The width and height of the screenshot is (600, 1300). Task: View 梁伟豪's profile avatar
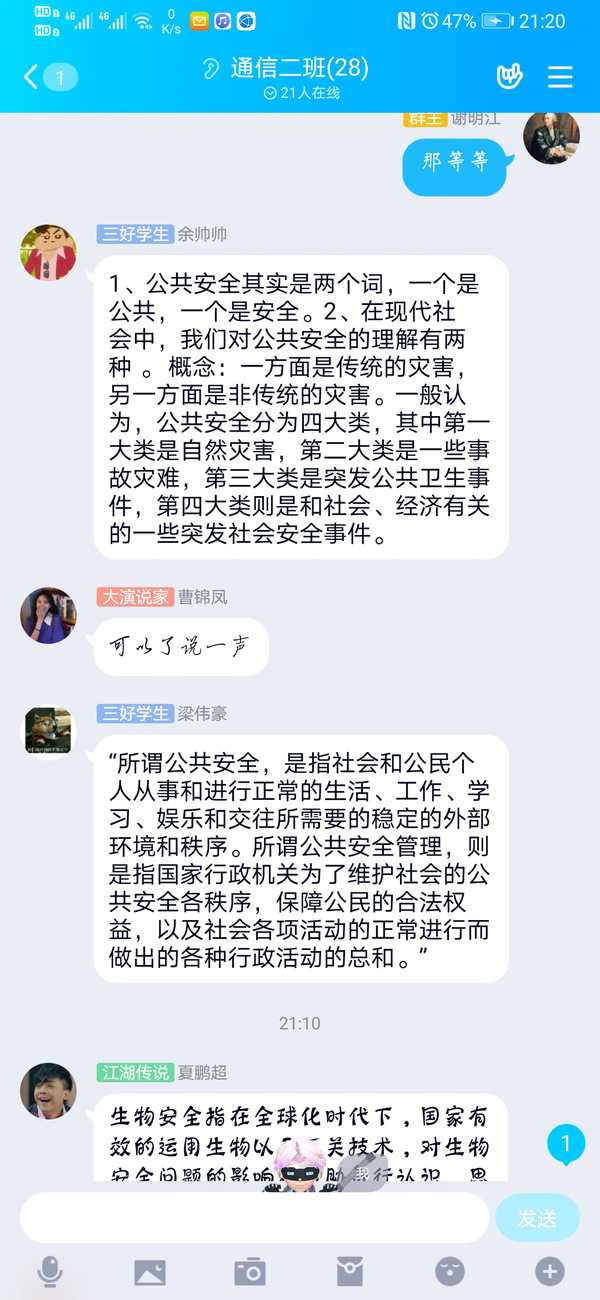click(49, 732)
